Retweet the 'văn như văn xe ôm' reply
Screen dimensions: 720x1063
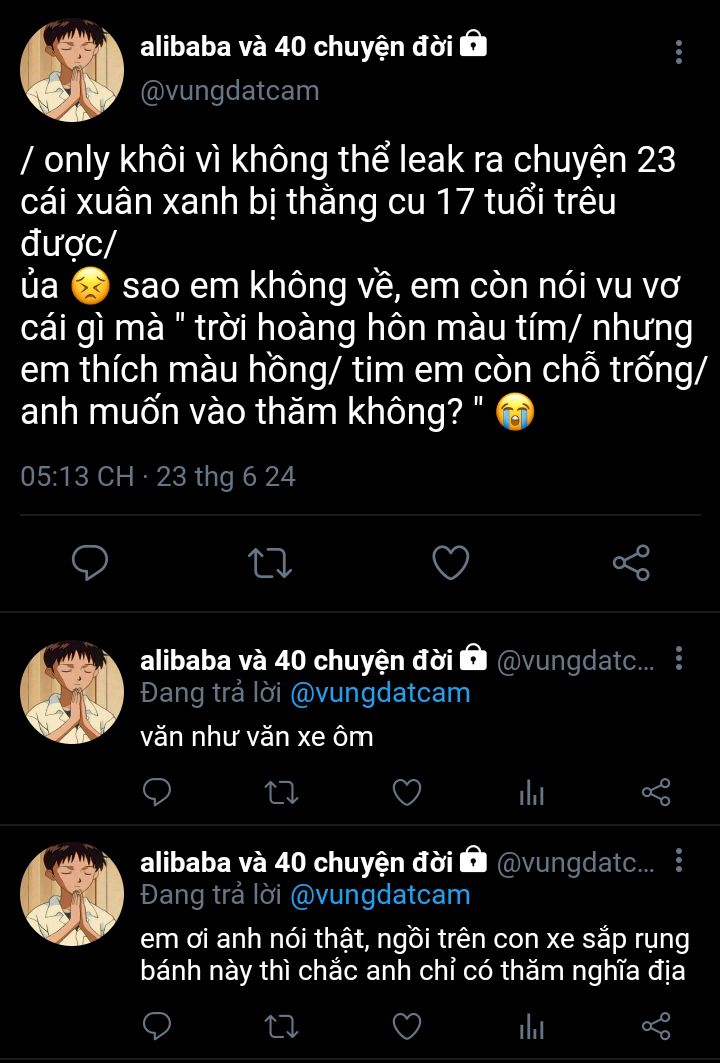pyautogui.click(x=280, y=794)
